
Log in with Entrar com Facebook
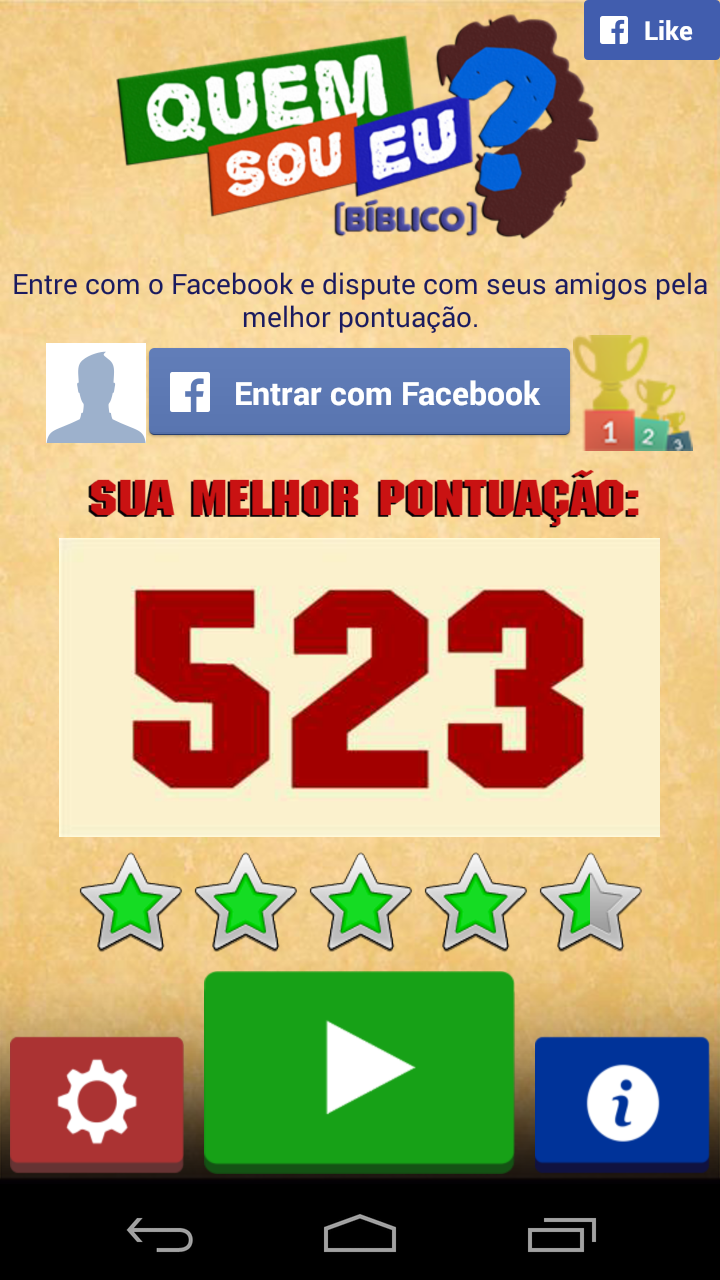tap(359, 393)
